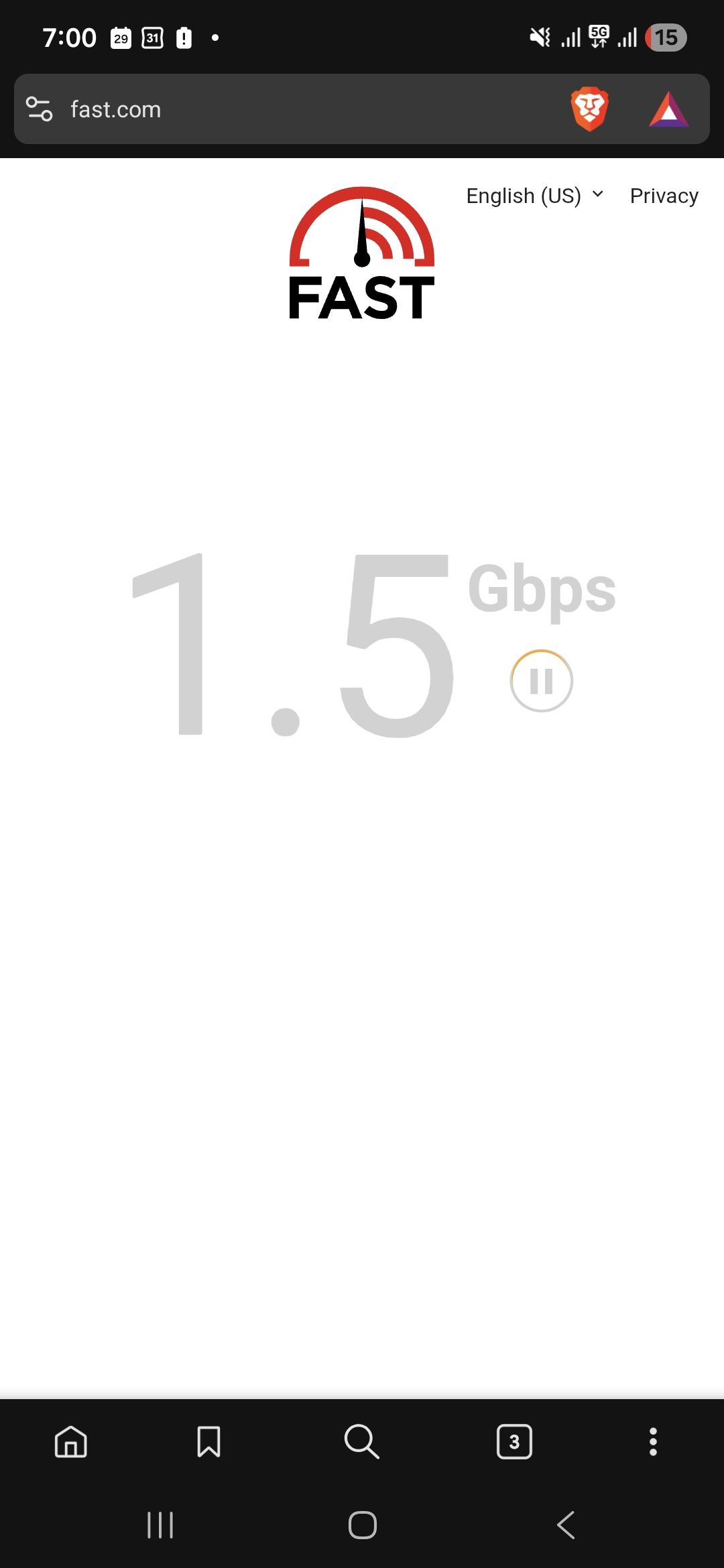Open the Privacy link
Screen dimensions: 724x1568
[664, 196]
